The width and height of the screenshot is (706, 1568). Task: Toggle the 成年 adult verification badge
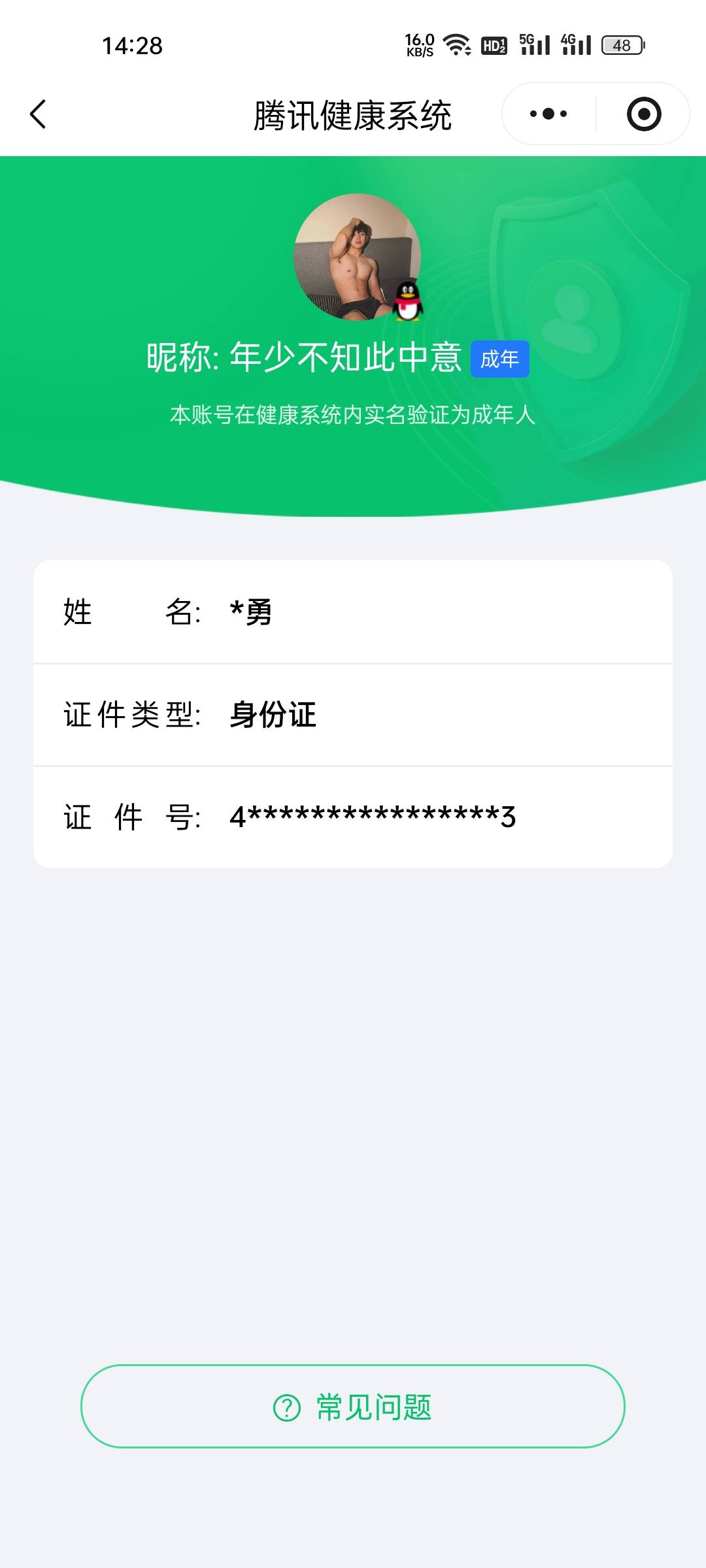501,359
